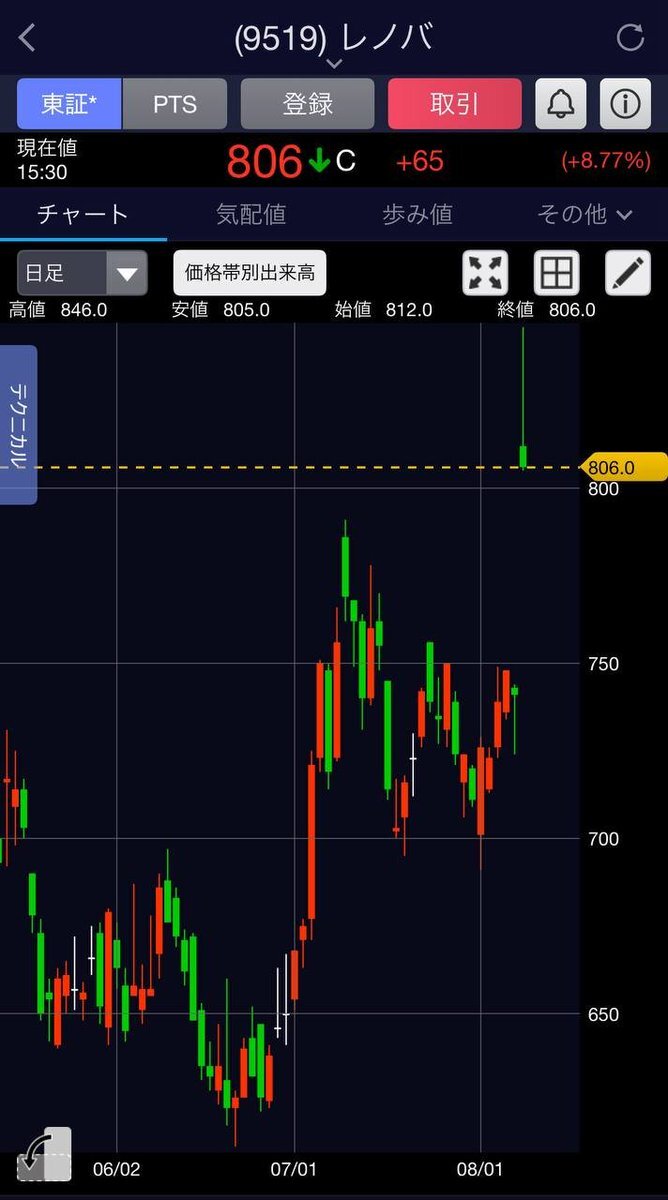The image size is (668, 1200).
Task: Open the テクニカル side panel
Action: [19, 425]
